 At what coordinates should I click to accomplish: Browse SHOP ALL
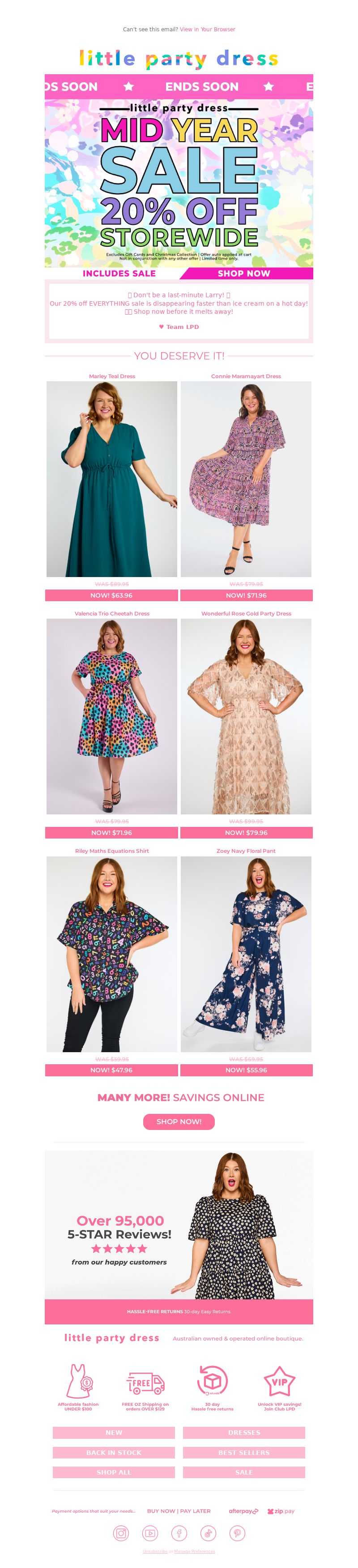click(113, 1472)
